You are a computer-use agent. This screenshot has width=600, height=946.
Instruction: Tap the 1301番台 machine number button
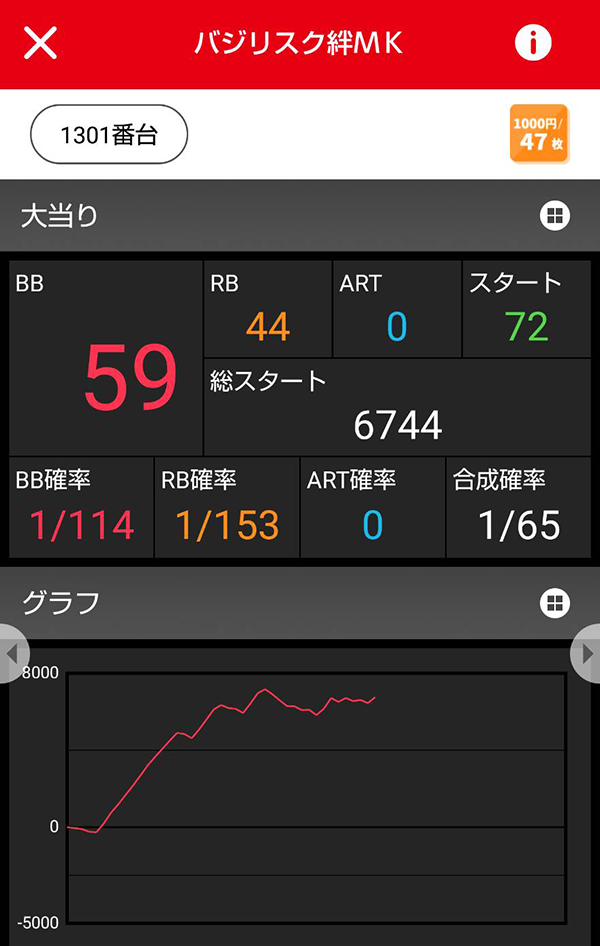coord(110,134)
